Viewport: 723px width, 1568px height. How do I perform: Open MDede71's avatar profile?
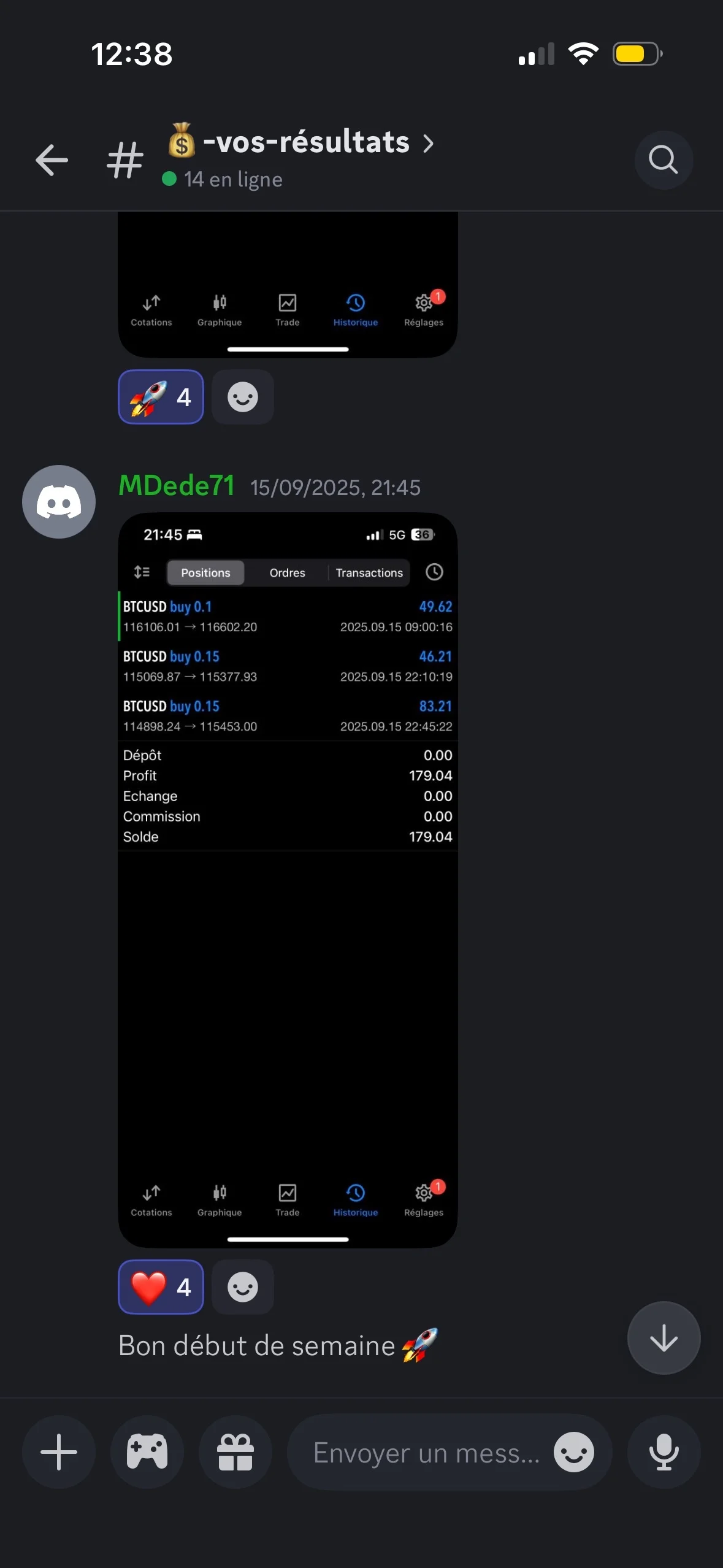(x=59, y=502)
